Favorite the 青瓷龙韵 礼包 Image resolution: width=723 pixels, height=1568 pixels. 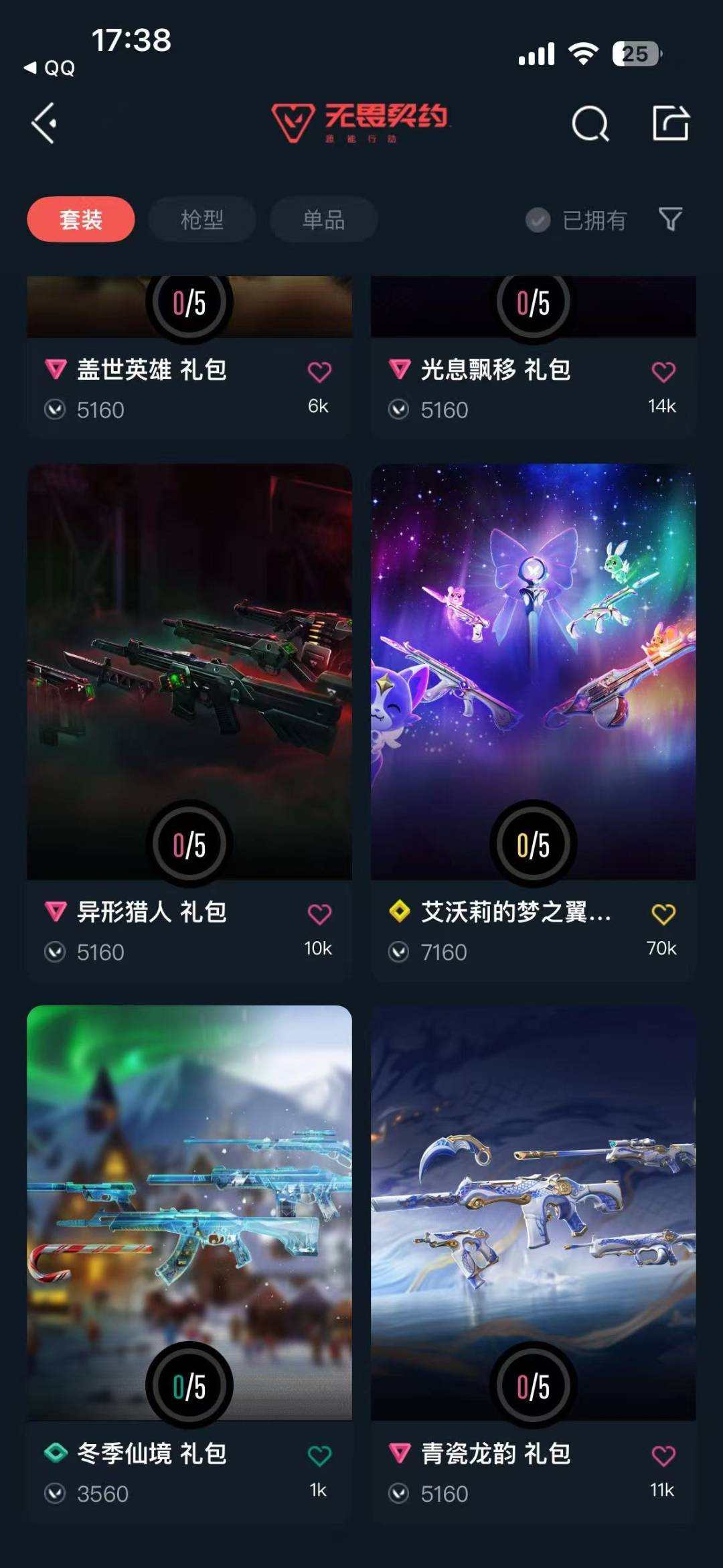click(663, 1455)
